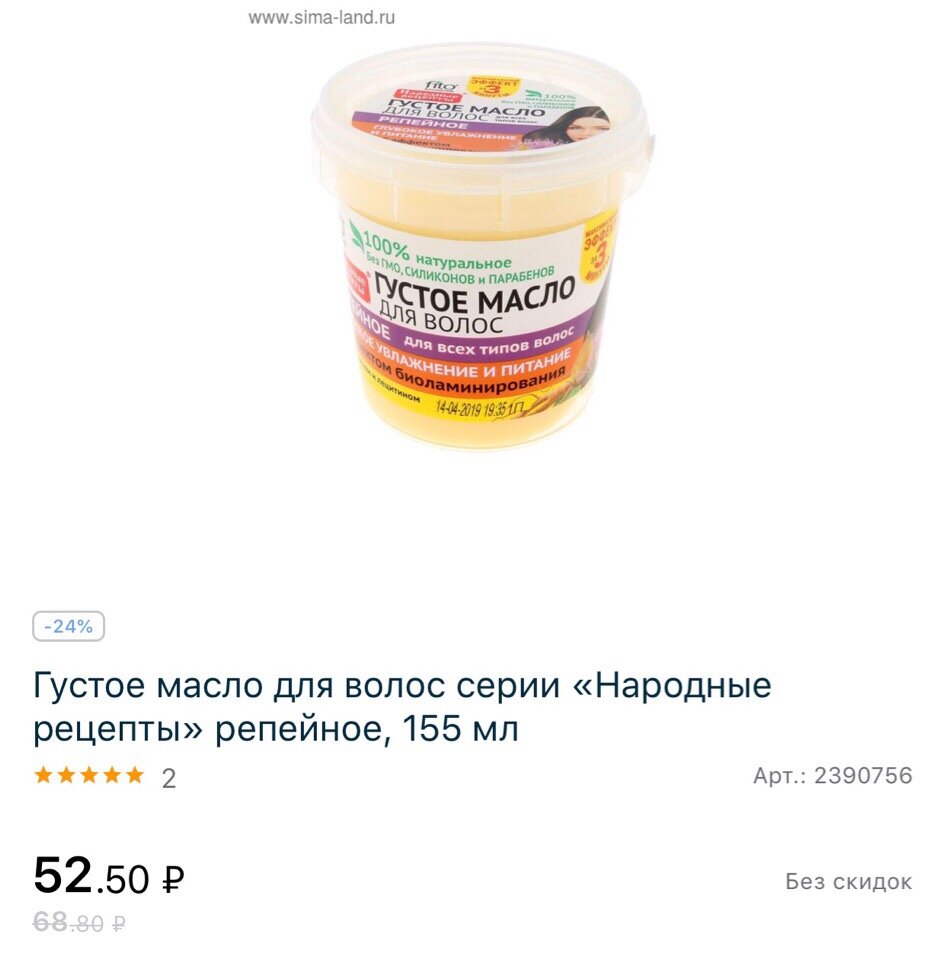945x960 pixels.
Task: Expand the crossed-out old price 68.80
Action: point(75,921)
